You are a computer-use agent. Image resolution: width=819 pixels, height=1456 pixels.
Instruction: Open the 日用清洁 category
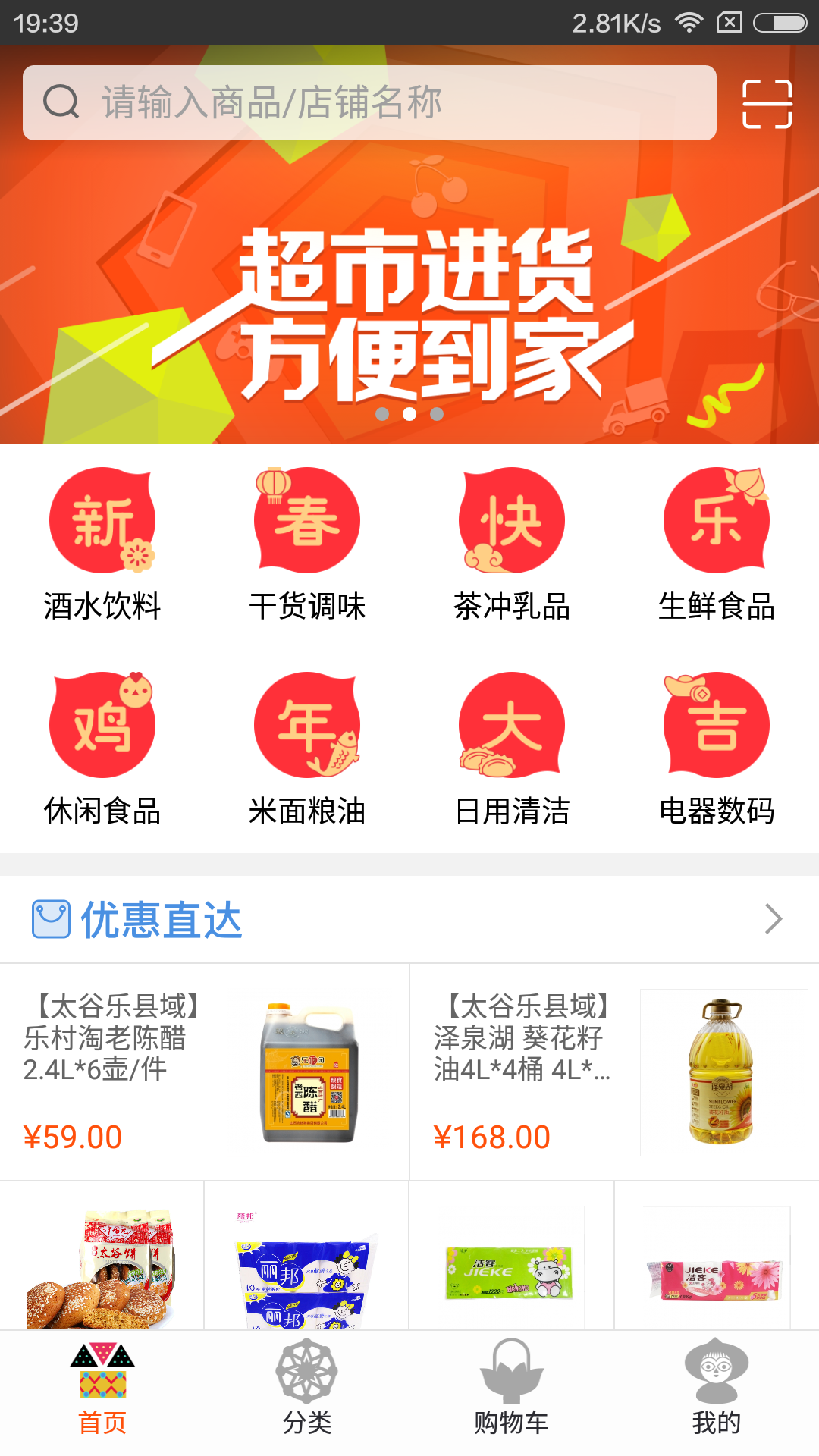(x=512, y=748)
